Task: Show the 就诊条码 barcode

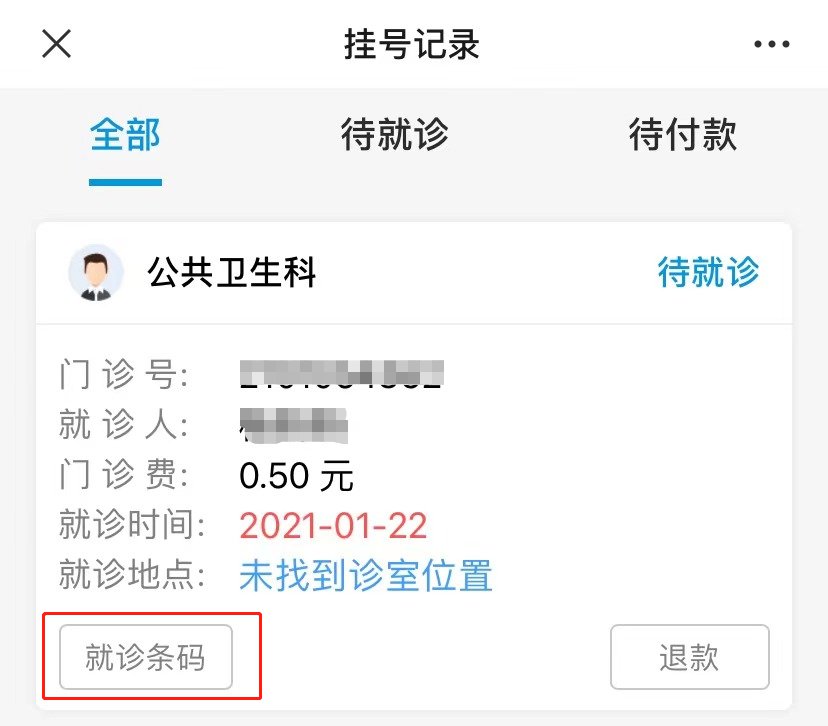Action: 146,657
